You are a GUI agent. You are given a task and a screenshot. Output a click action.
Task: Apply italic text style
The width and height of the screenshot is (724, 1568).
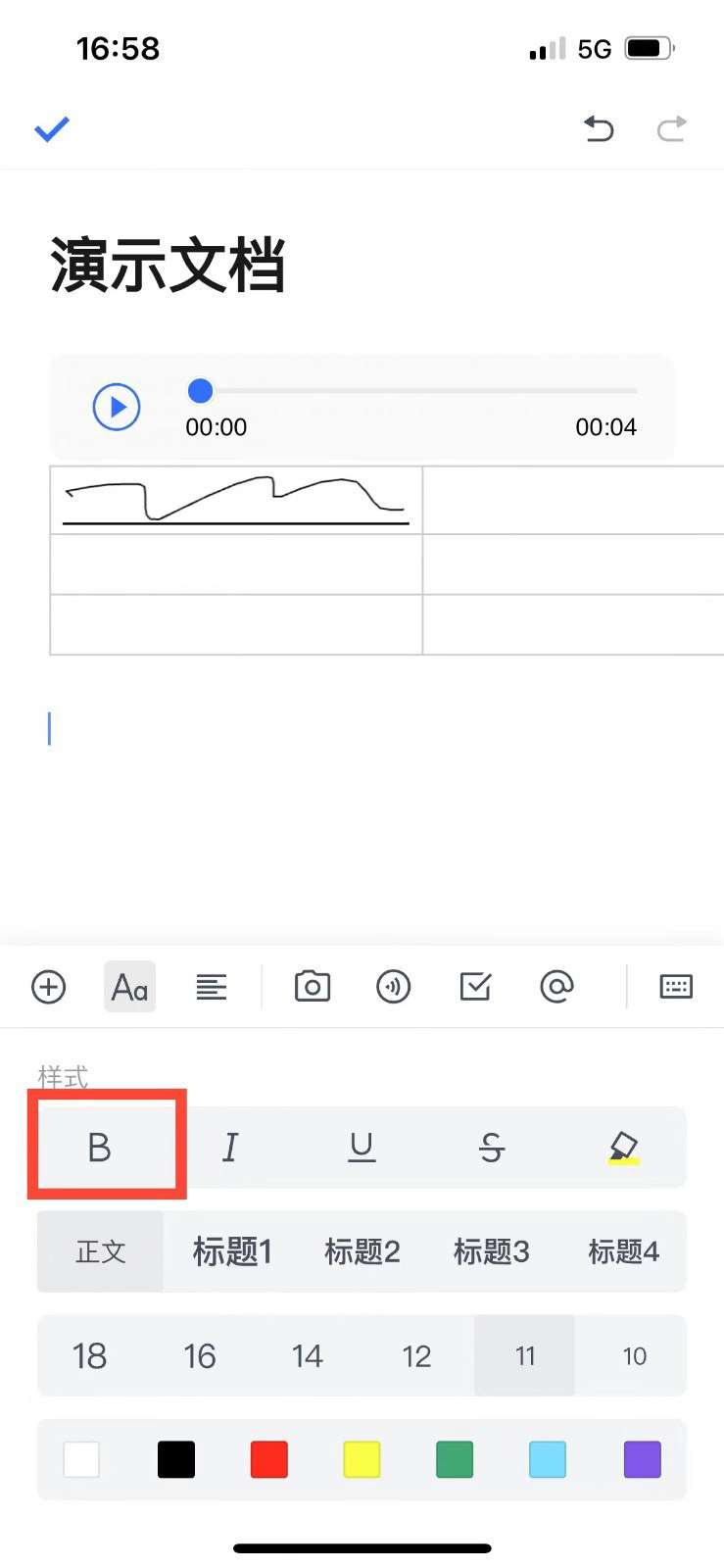(x=230, y=1147)
